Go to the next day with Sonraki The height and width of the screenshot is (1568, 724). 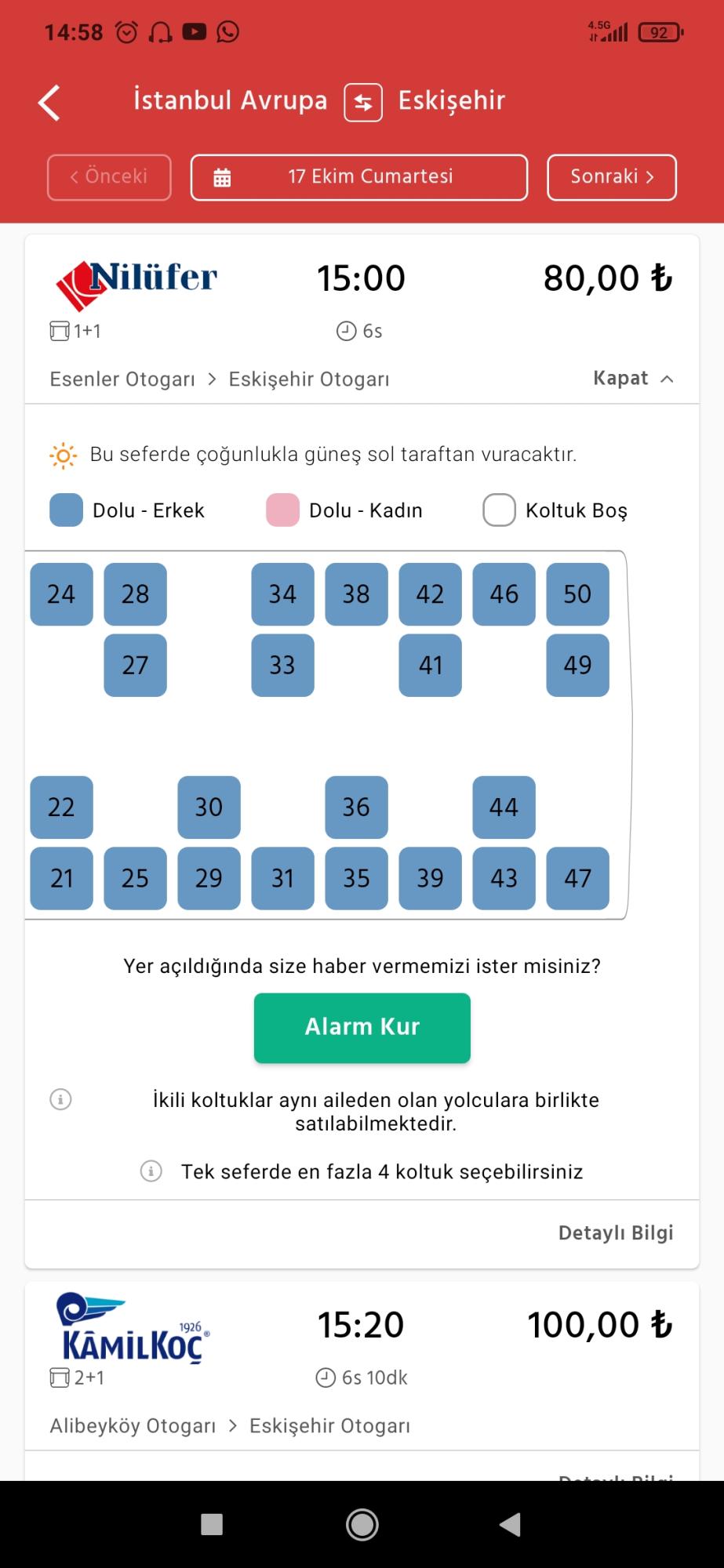tap(612, 177)
